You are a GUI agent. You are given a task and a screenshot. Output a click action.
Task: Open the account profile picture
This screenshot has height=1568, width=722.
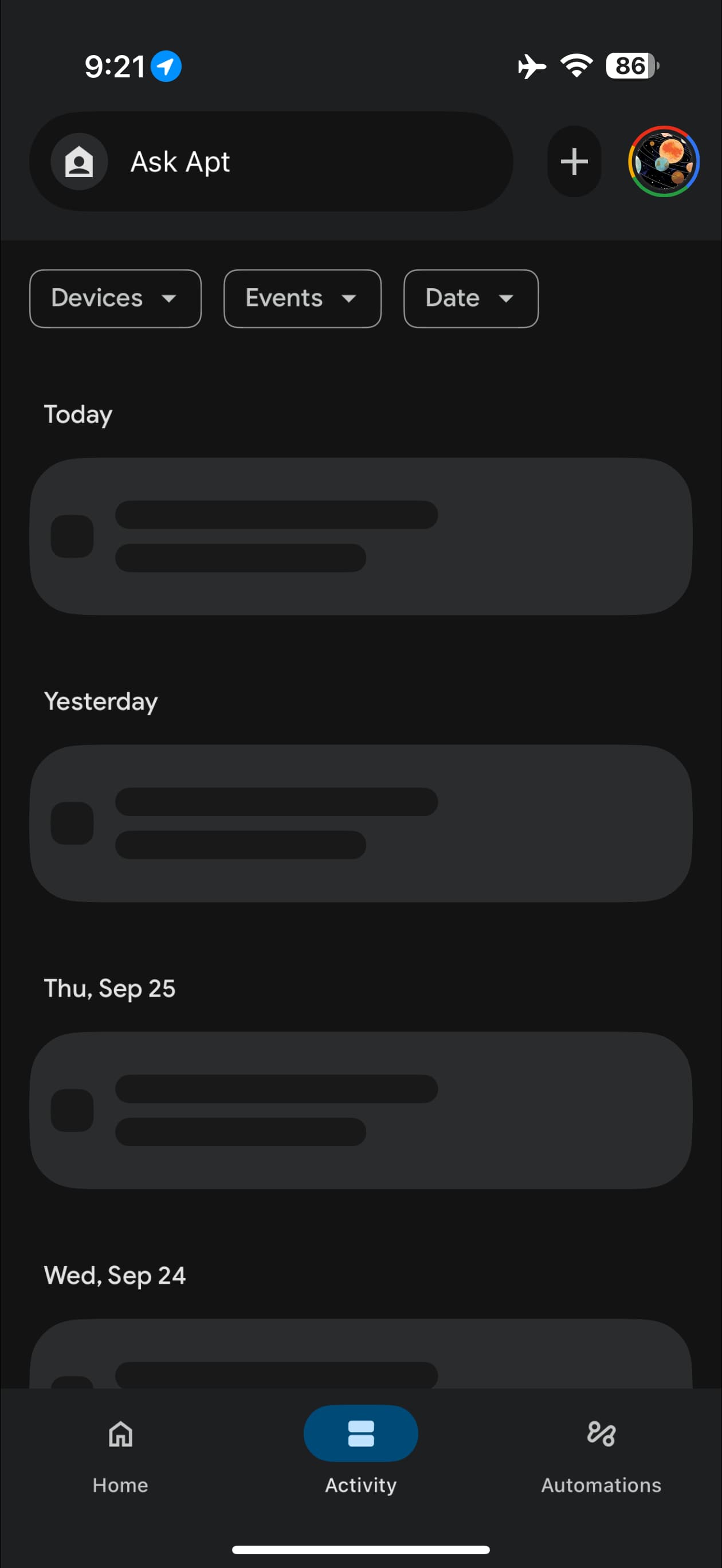(x=663, y=161)
